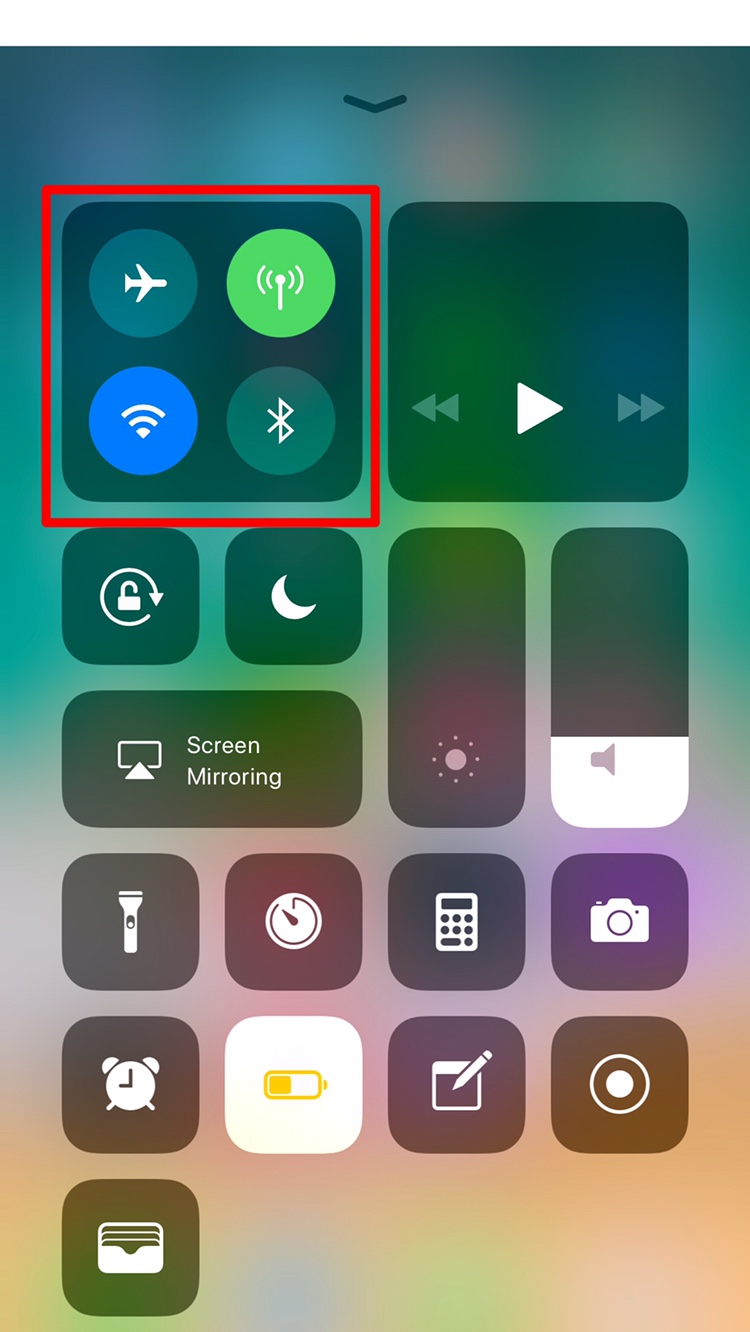
Task: Play the music
Action: [539, 408]
